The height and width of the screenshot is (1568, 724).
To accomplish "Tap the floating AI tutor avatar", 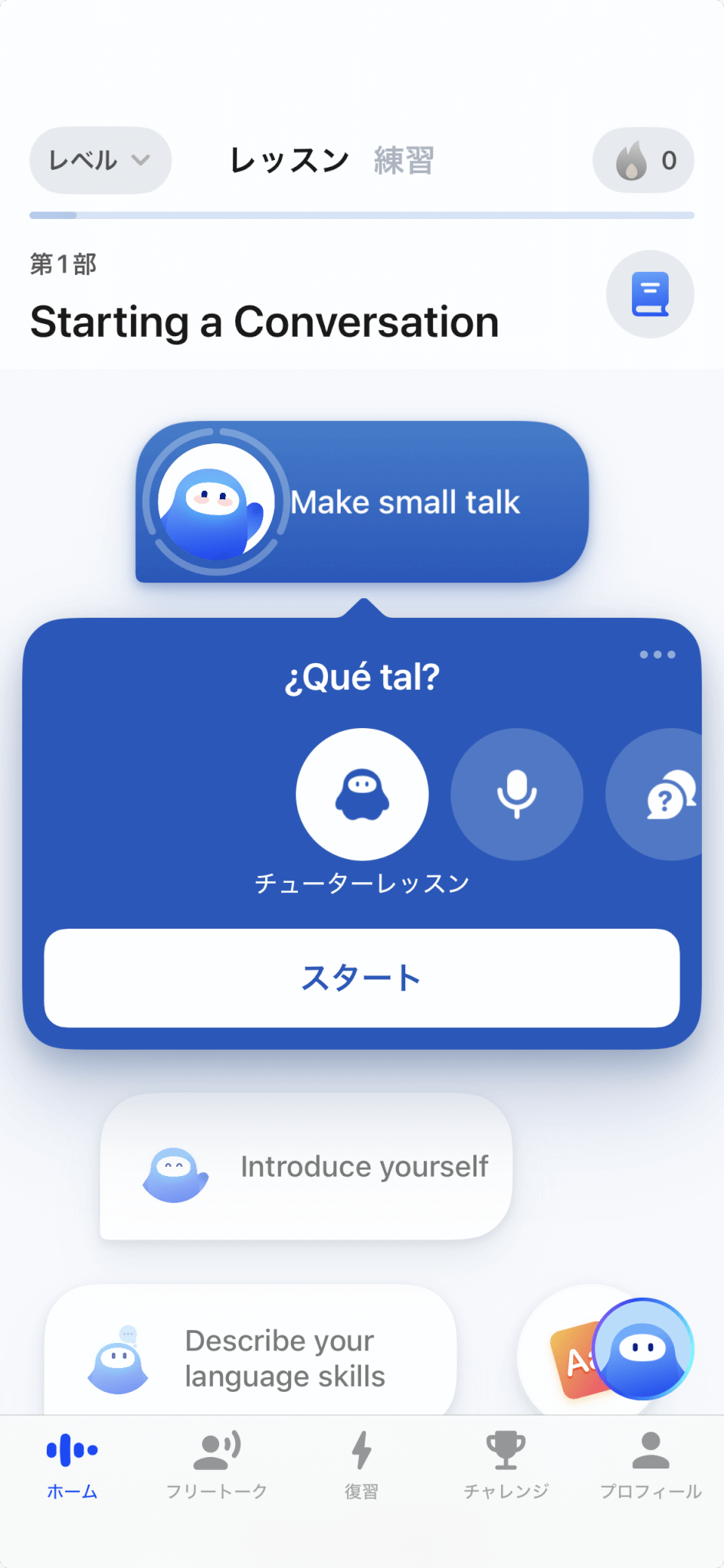I will (642, 1348).
